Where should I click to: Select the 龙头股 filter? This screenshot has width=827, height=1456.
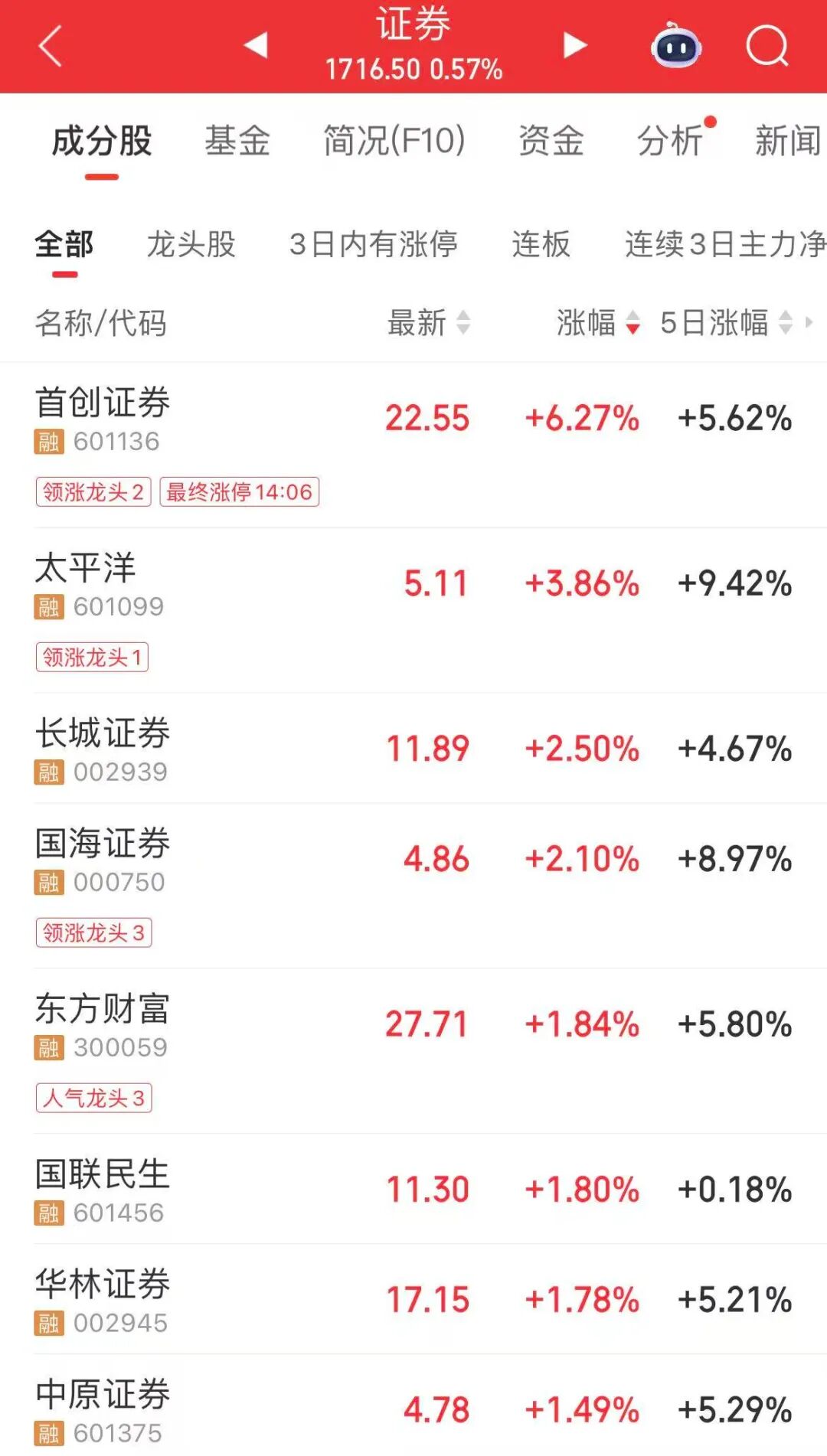click(x=191, y=245)
